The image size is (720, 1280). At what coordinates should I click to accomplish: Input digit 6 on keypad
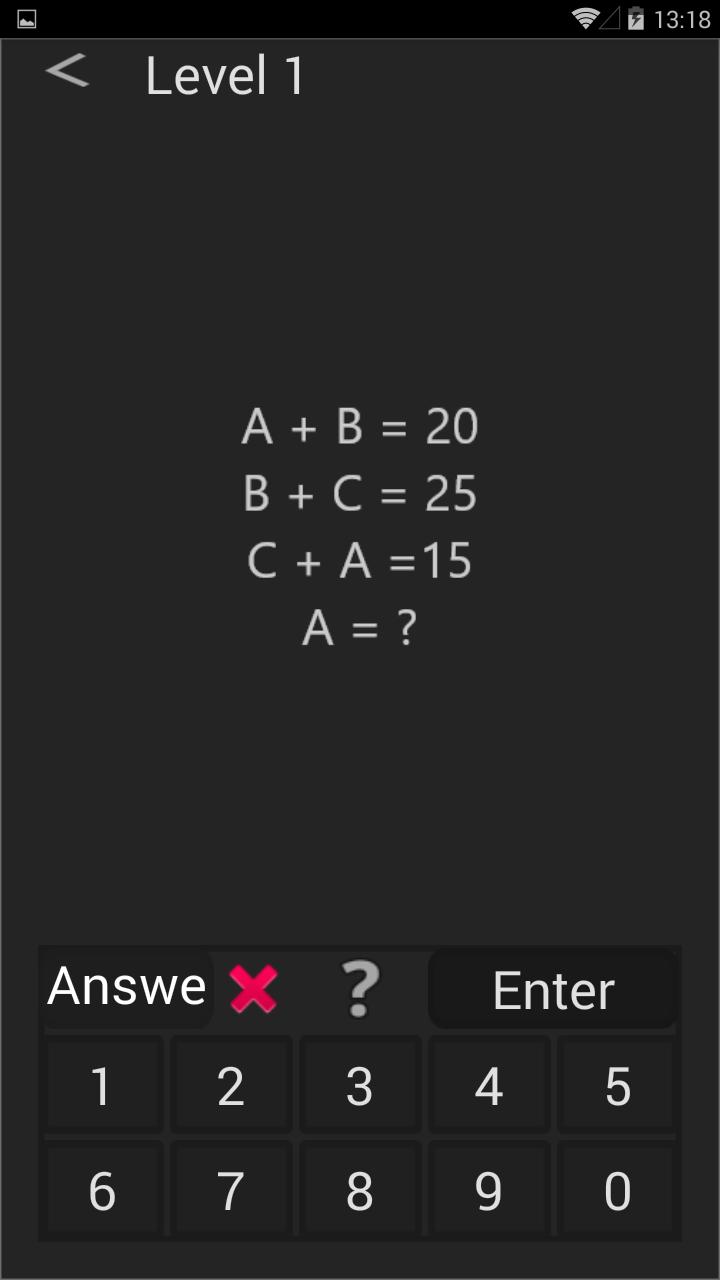[x=102, y=1190]
